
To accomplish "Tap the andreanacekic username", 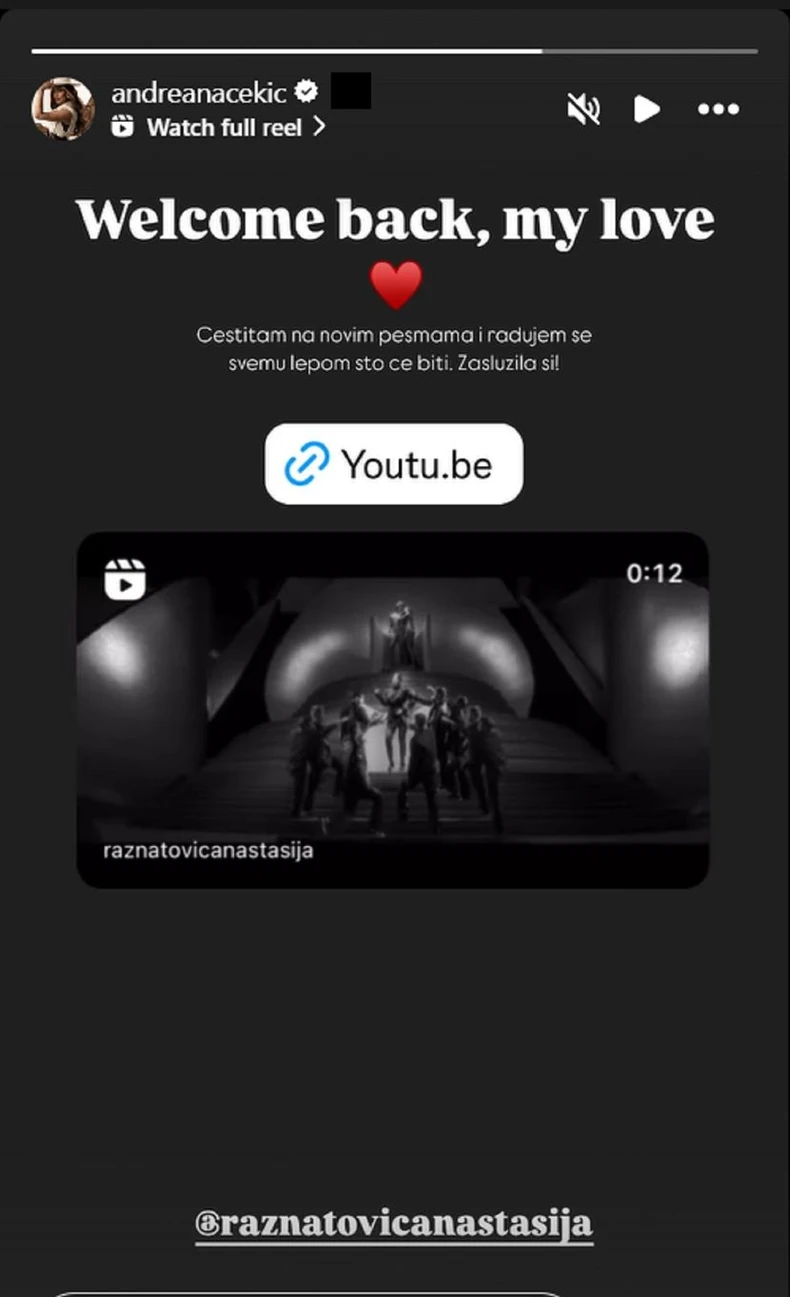I will 199,93.
